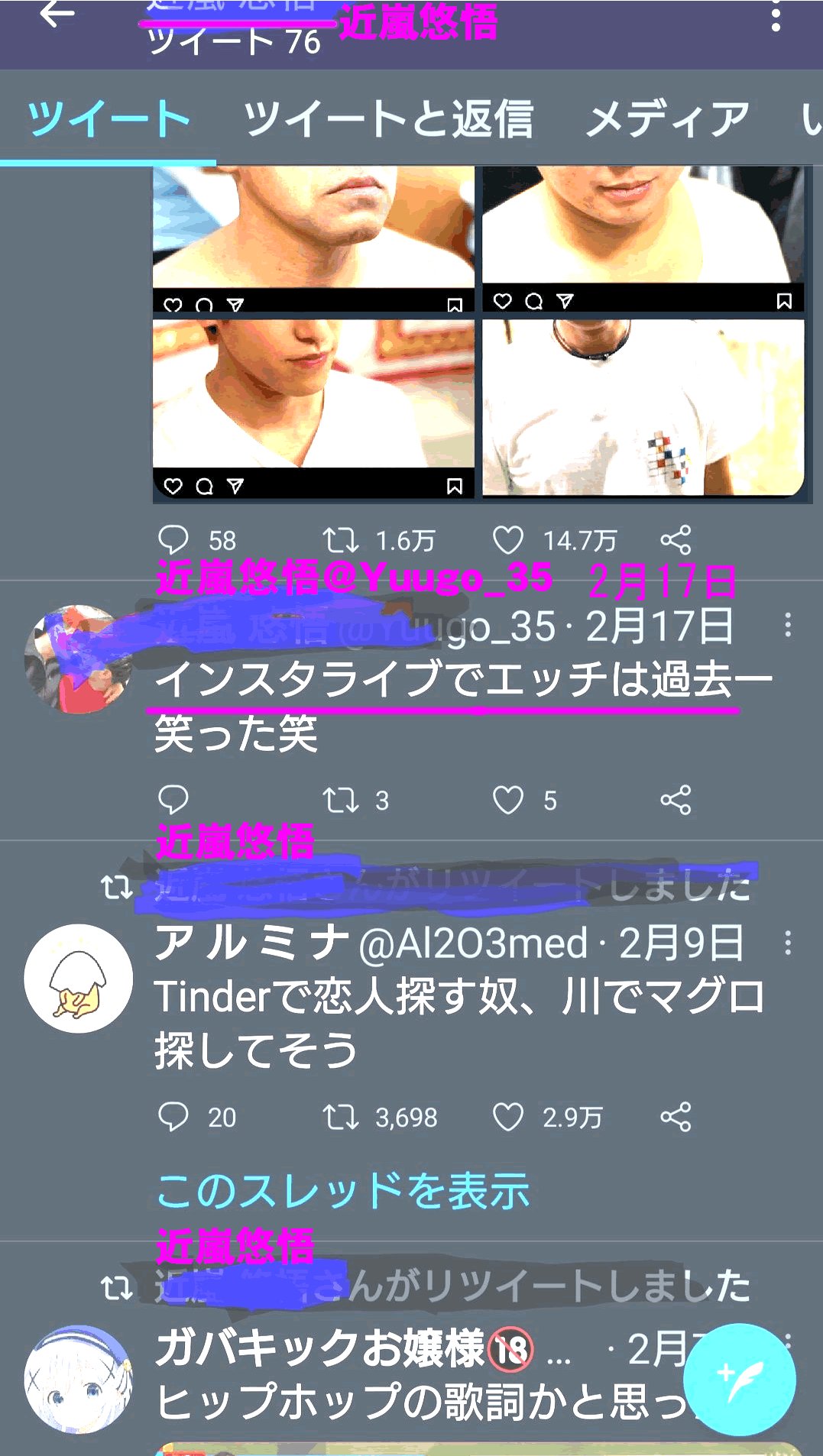This screenshot has height=1456, width=823.
Task: Like アルミナ's Tinder tweet
Action: (x=508, y=1117)
